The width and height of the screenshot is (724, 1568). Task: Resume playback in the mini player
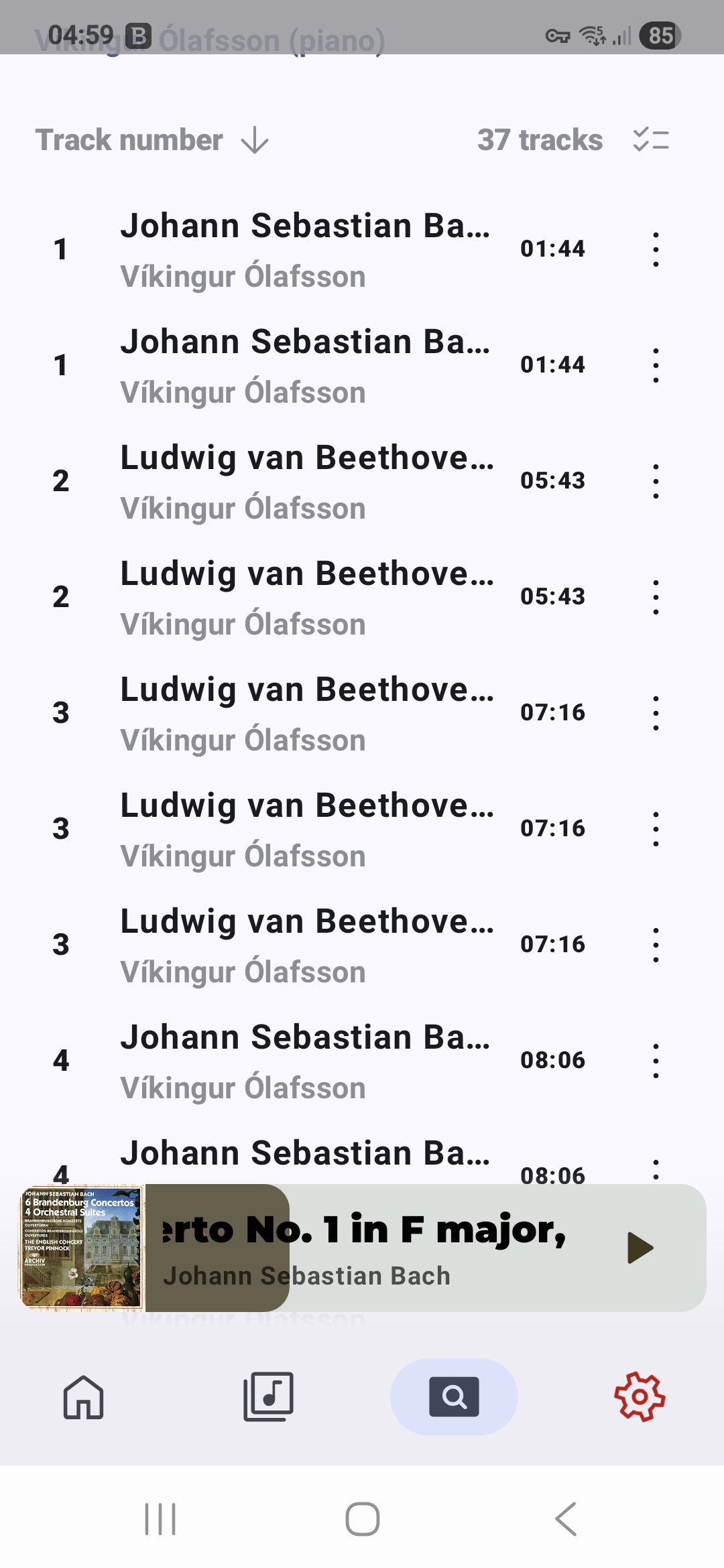pyautogui.click(x=640, y=1248)
